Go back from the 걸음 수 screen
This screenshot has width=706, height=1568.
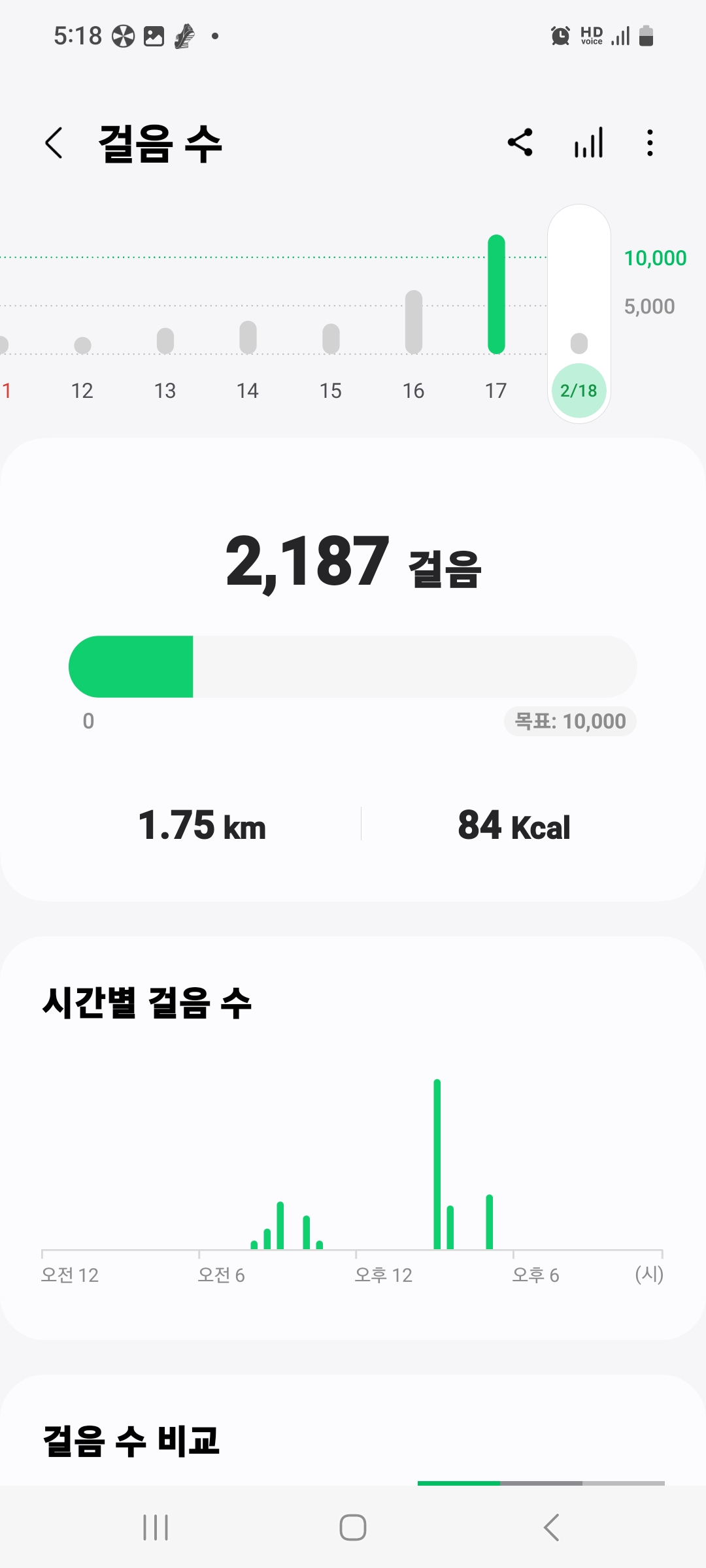[54, 143]
